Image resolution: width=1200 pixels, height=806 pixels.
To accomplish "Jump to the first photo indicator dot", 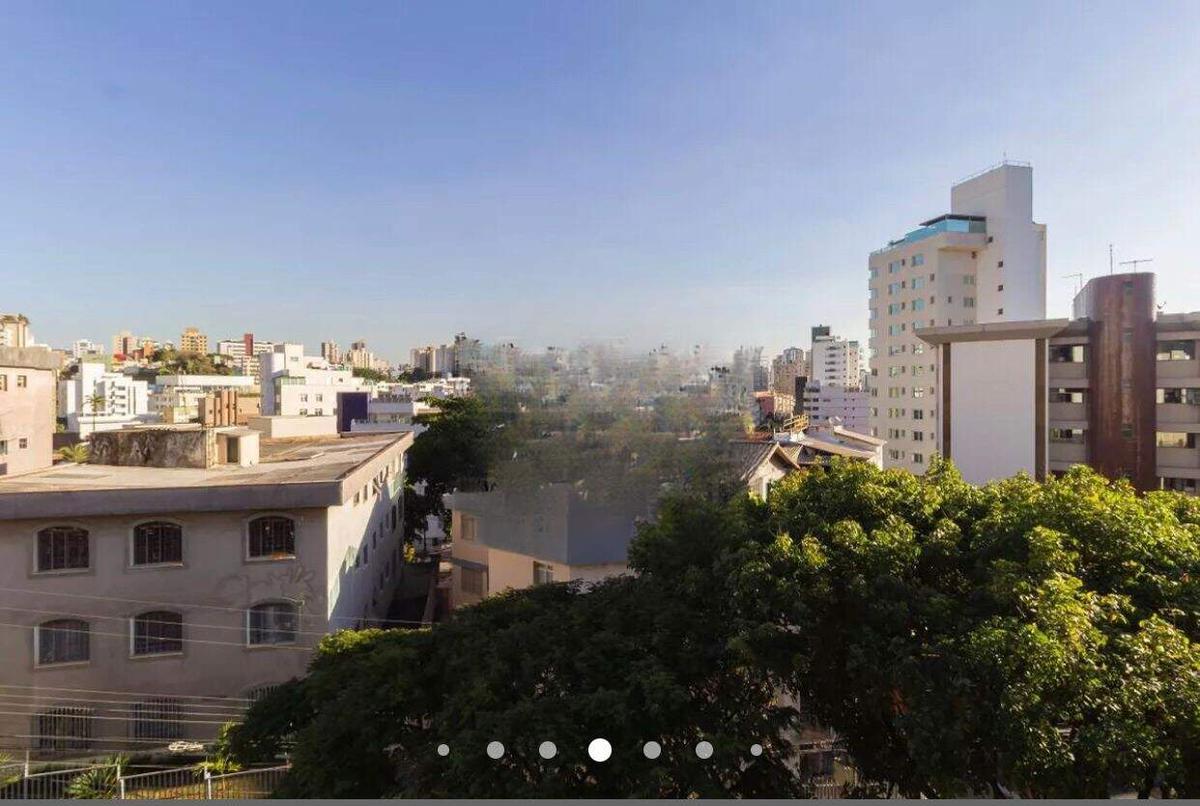I will tap(443, 750).
